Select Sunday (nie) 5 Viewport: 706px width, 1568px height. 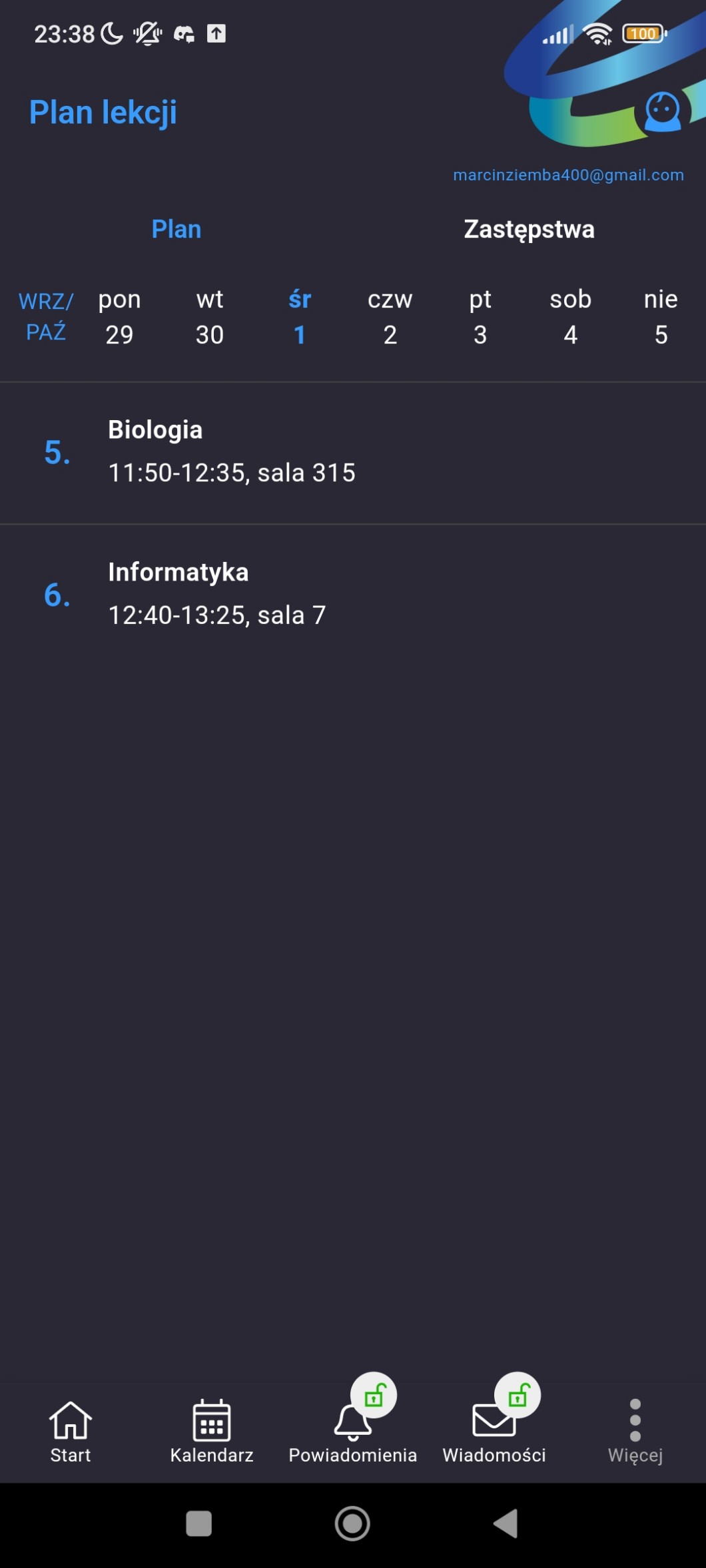[x=661, y=317]
